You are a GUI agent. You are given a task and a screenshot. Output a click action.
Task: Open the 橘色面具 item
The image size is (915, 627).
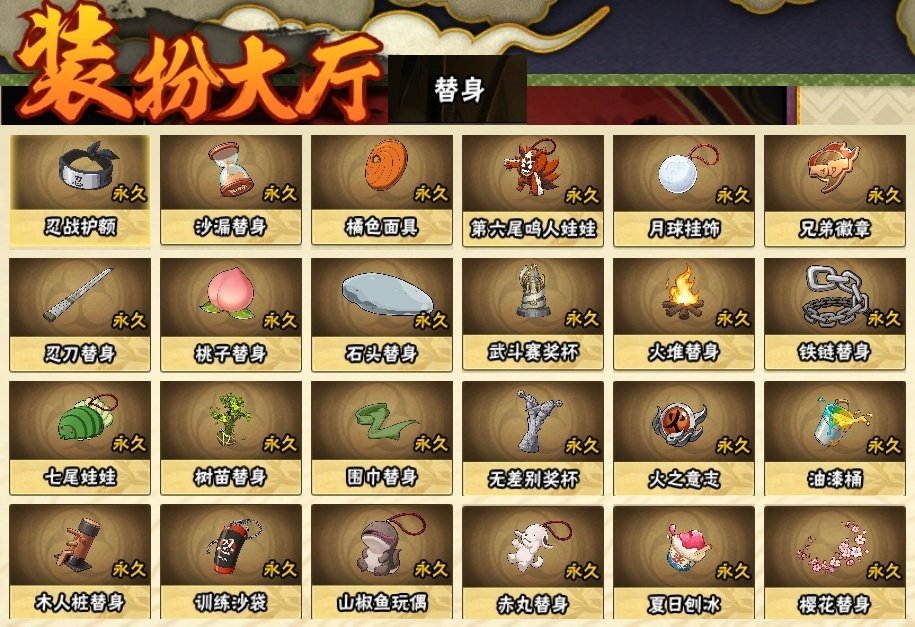pos(382,190)
